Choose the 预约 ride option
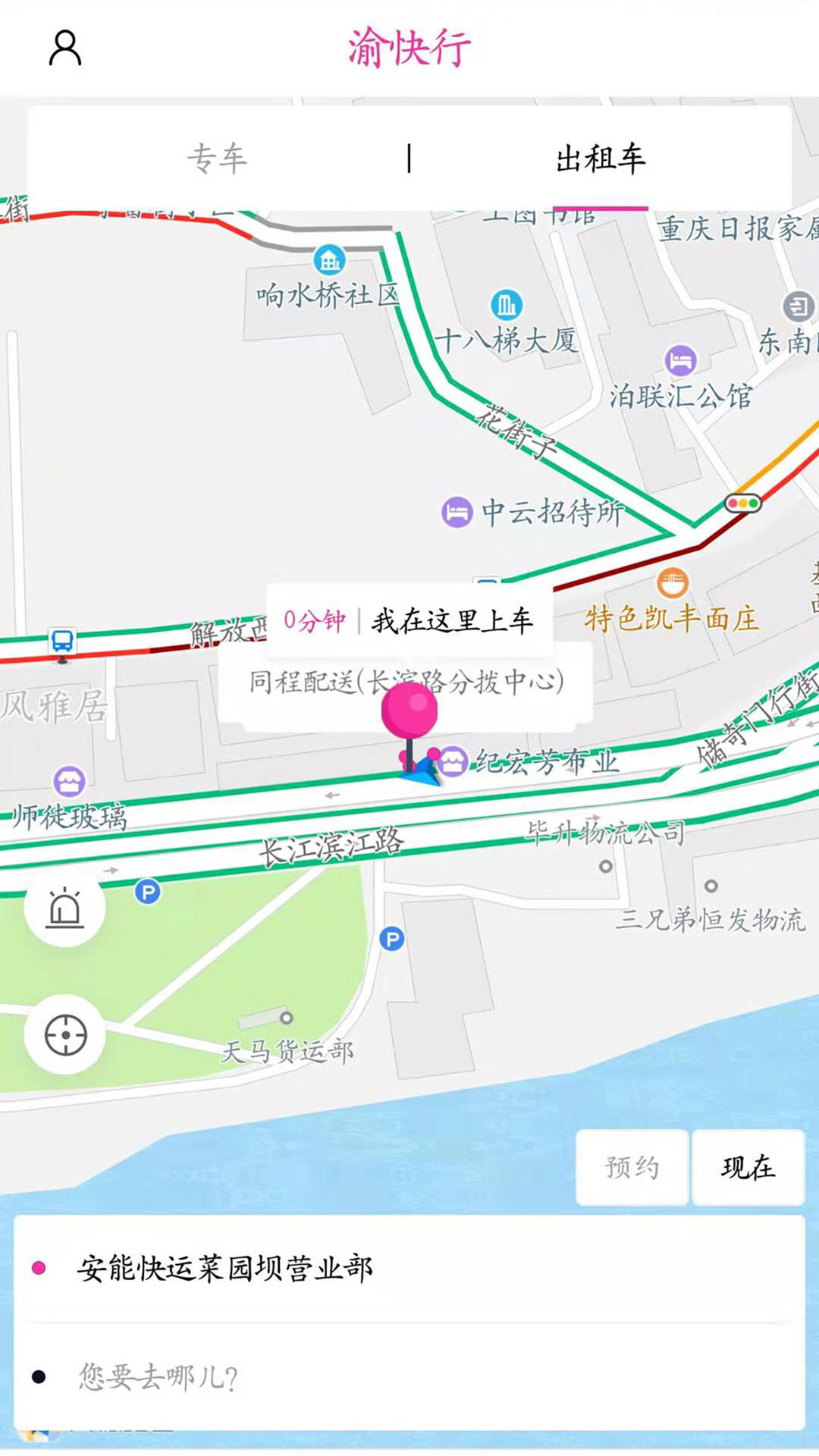The width and height of the screenshot is (819, 1456). tap(633, 1168)
